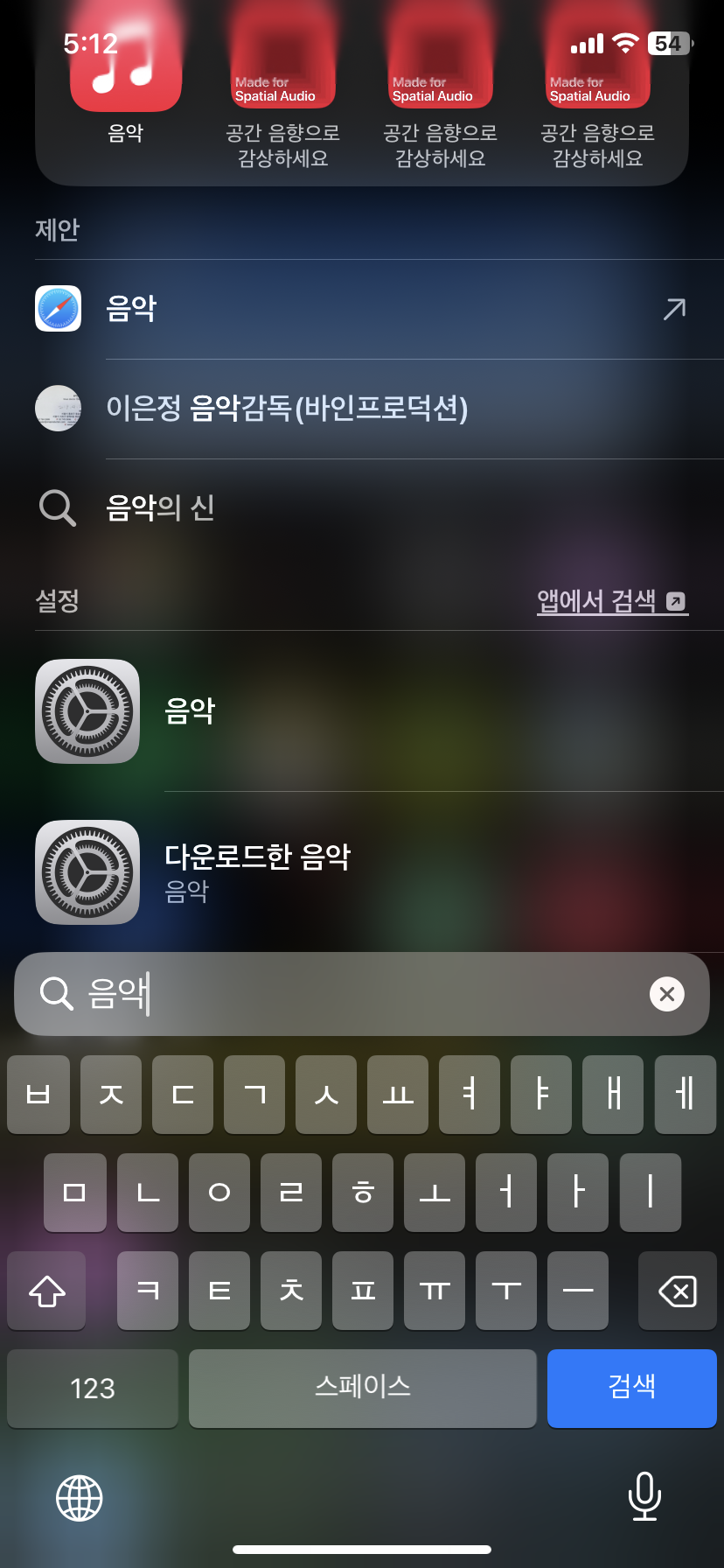
Task: Switch keyboard language with globe icon
Action: pyautogui.click(x=80, y=1497)
